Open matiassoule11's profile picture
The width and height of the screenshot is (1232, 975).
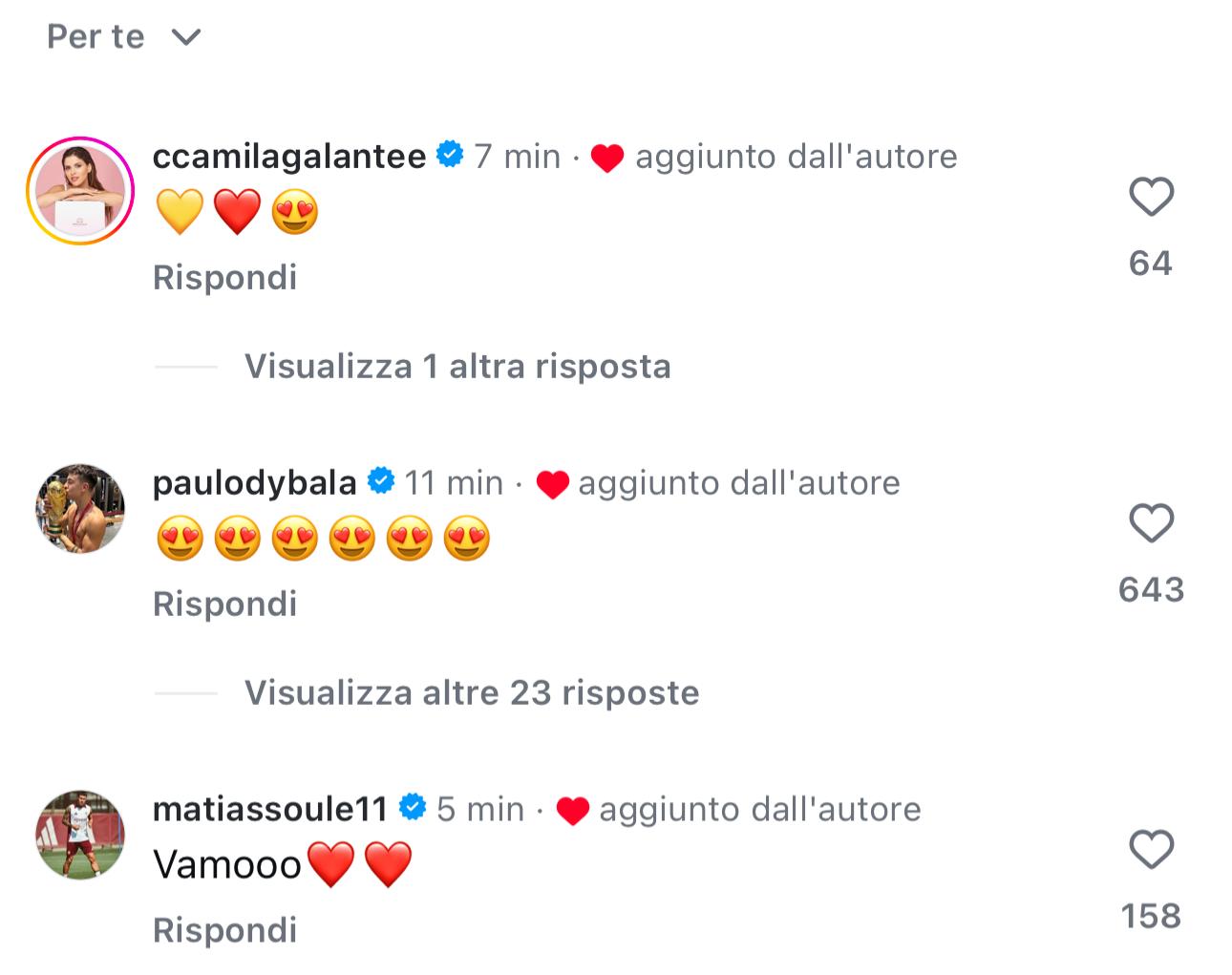click(x=80, y=835)
